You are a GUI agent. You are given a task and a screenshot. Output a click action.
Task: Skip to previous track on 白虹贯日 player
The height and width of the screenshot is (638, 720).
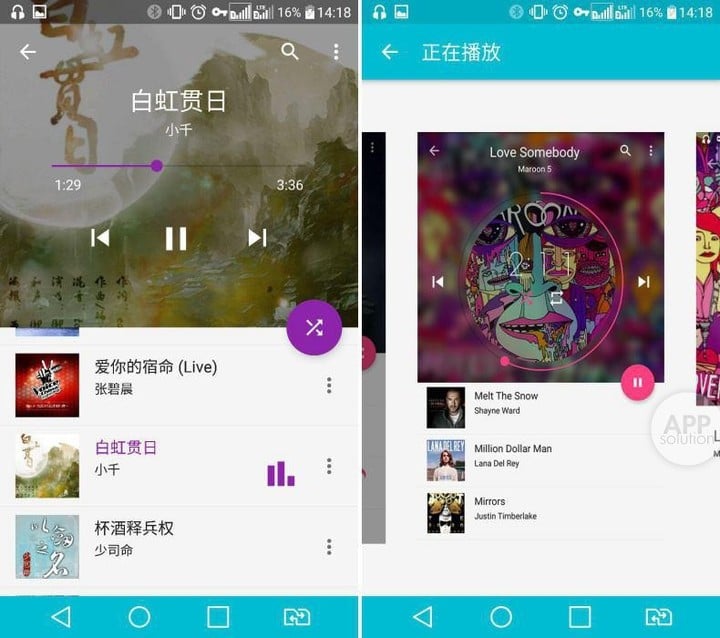[x=100, y=237]
